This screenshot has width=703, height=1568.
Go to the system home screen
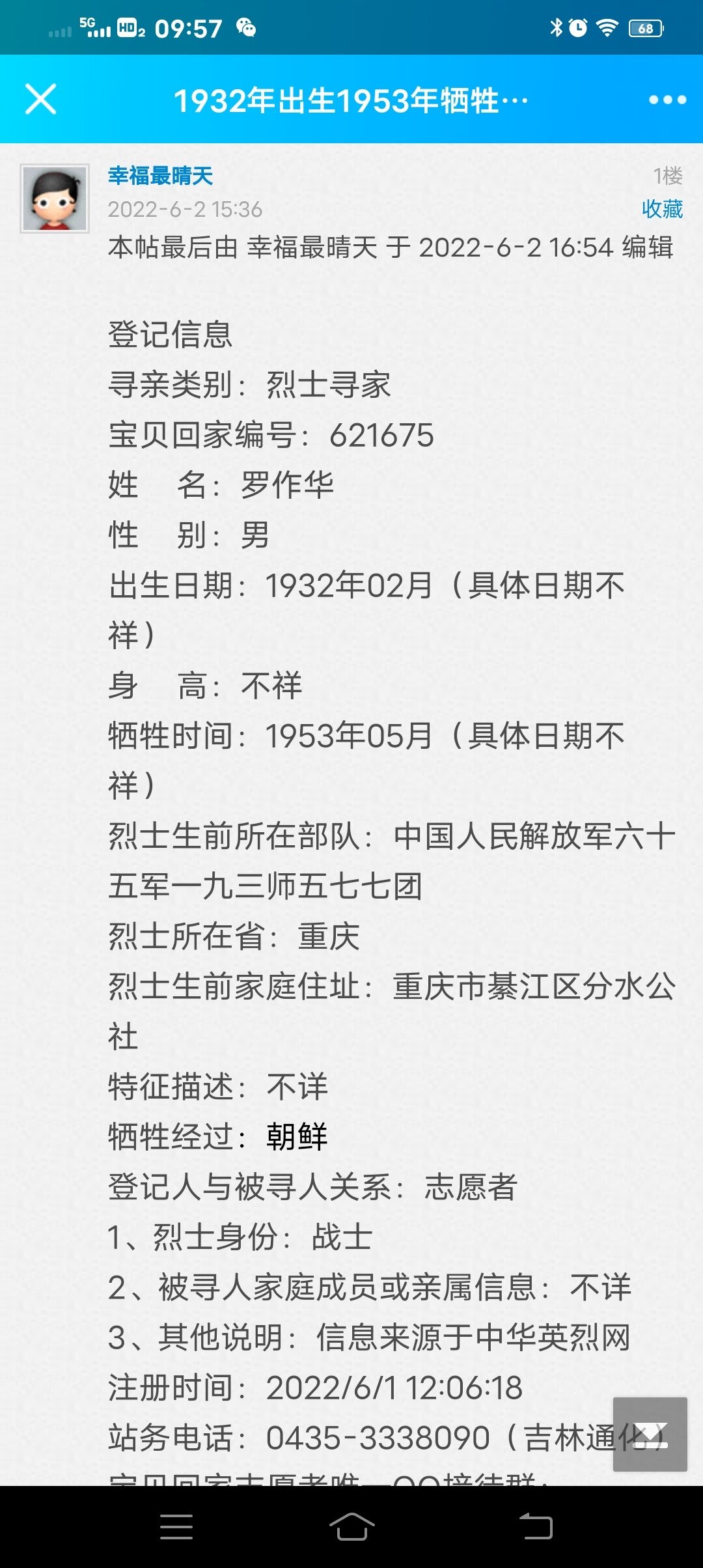(x=351, y=1526)
